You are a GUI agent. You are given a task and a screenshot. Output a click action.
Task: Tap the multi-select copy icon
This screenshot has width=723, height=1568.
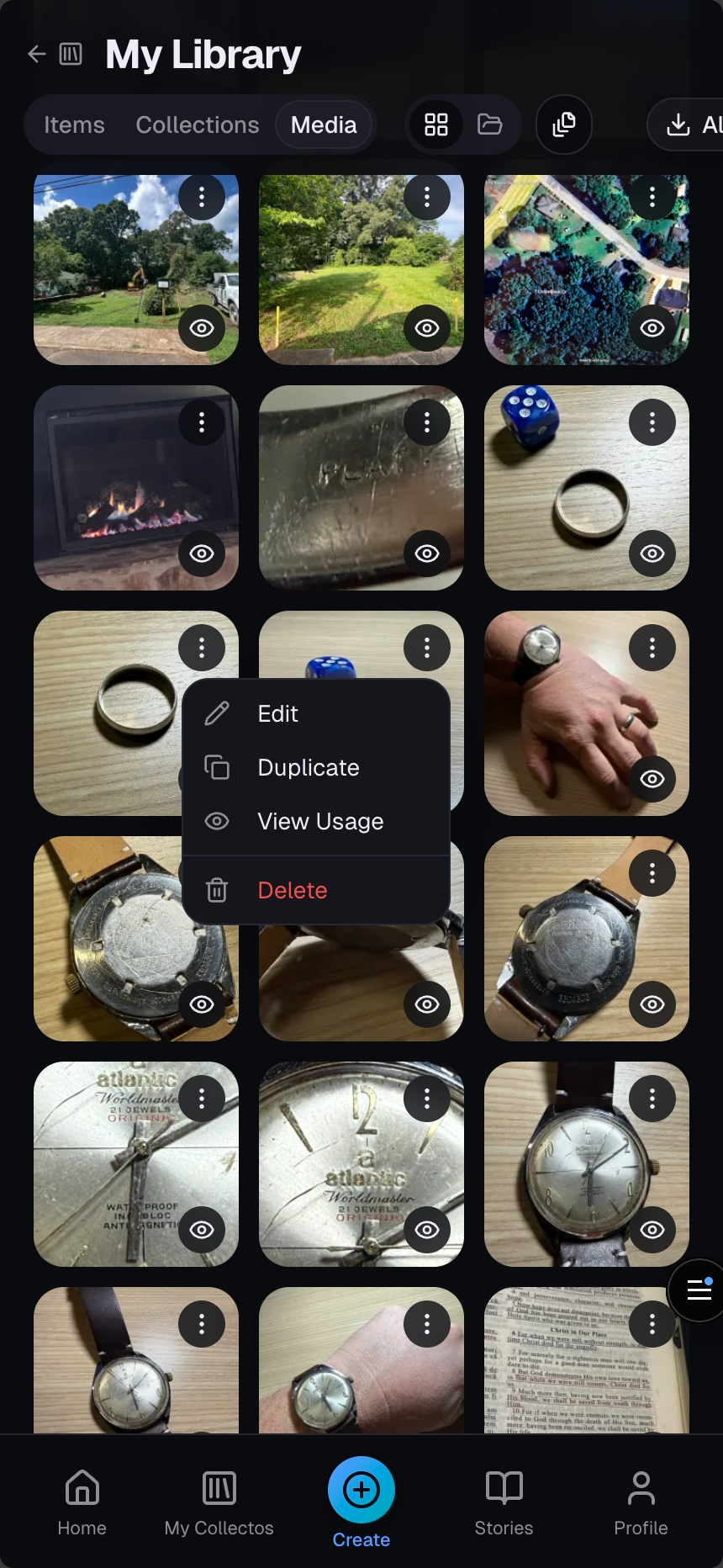tap(563, 124)
